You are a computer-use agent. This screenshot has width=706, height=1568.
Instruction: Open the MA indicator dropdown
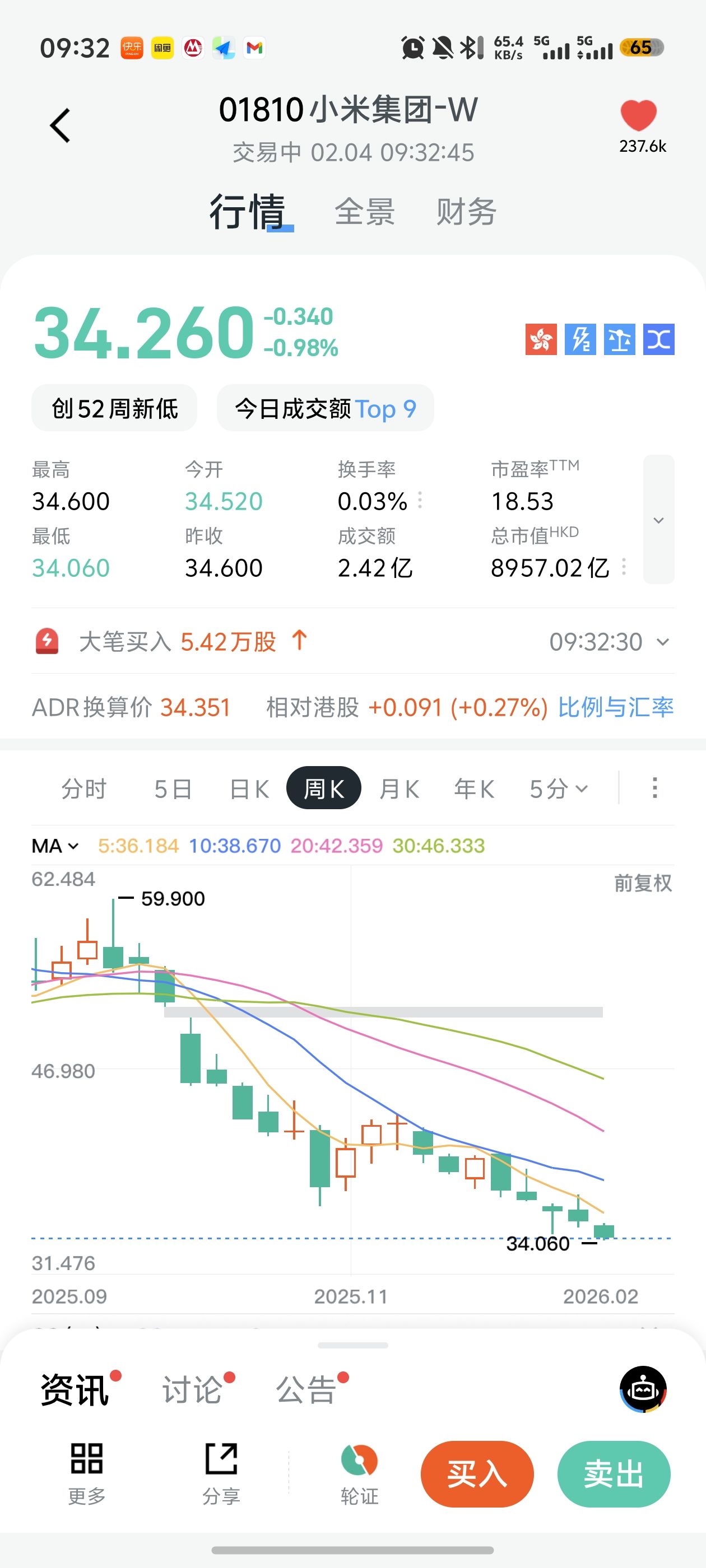point(55,846)
